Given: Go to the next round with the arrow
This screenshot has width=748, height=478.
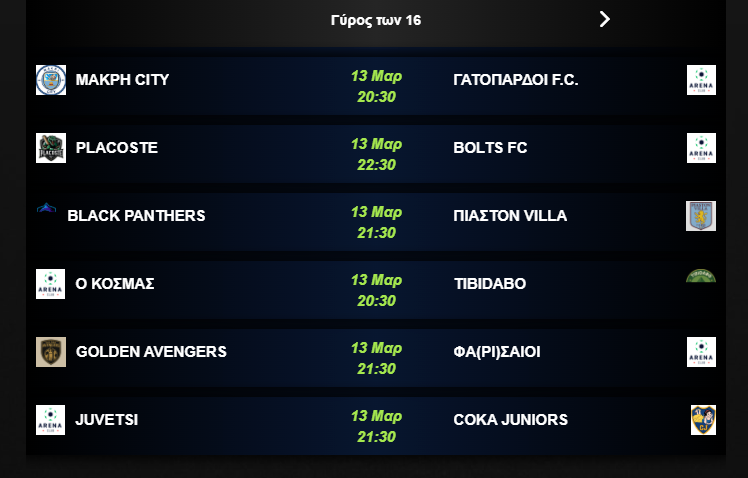Looking at the screenshot, I should click(604, 19).
